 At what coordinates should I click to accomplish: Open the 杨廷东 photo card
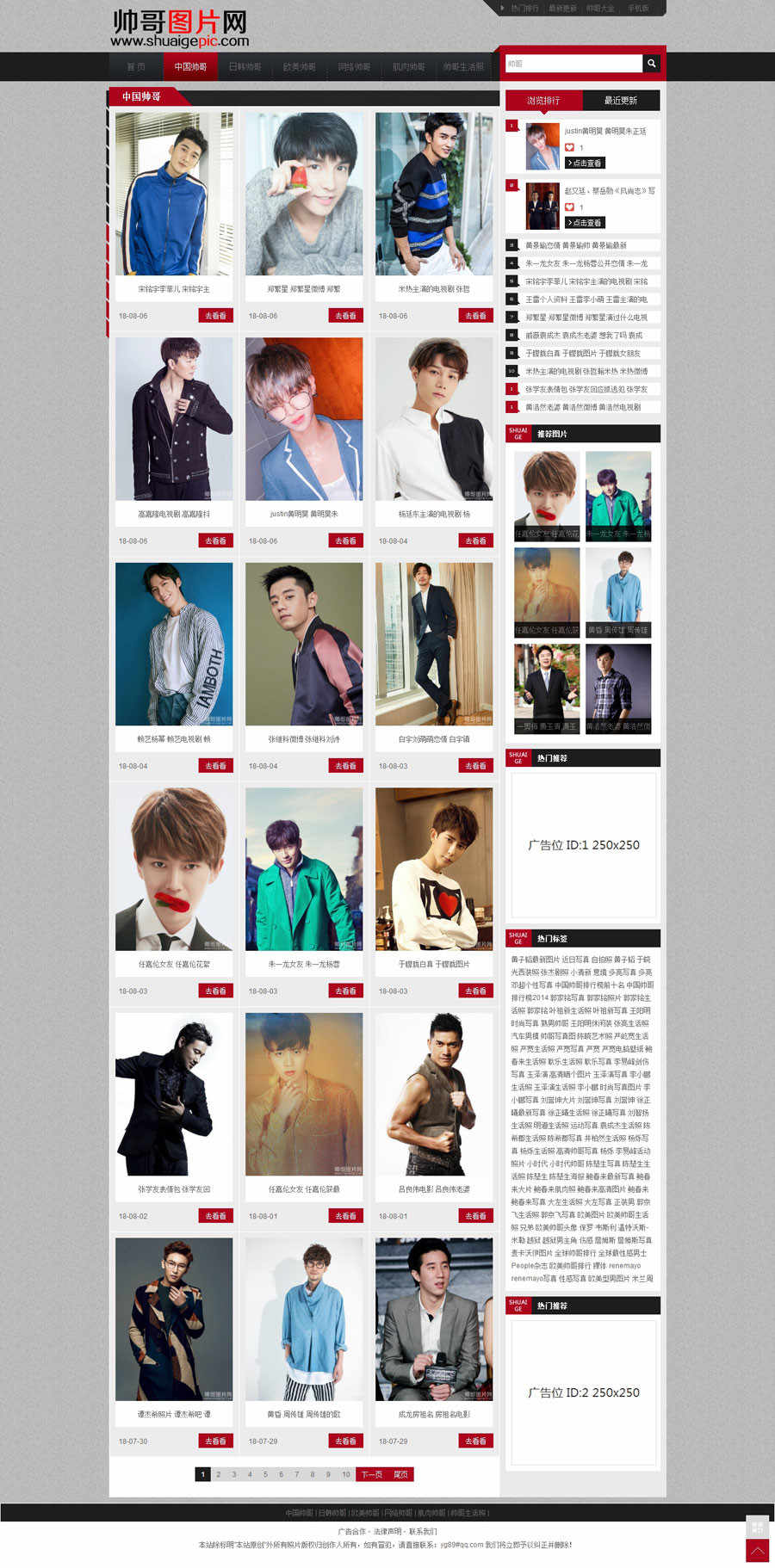pos(434,419)
